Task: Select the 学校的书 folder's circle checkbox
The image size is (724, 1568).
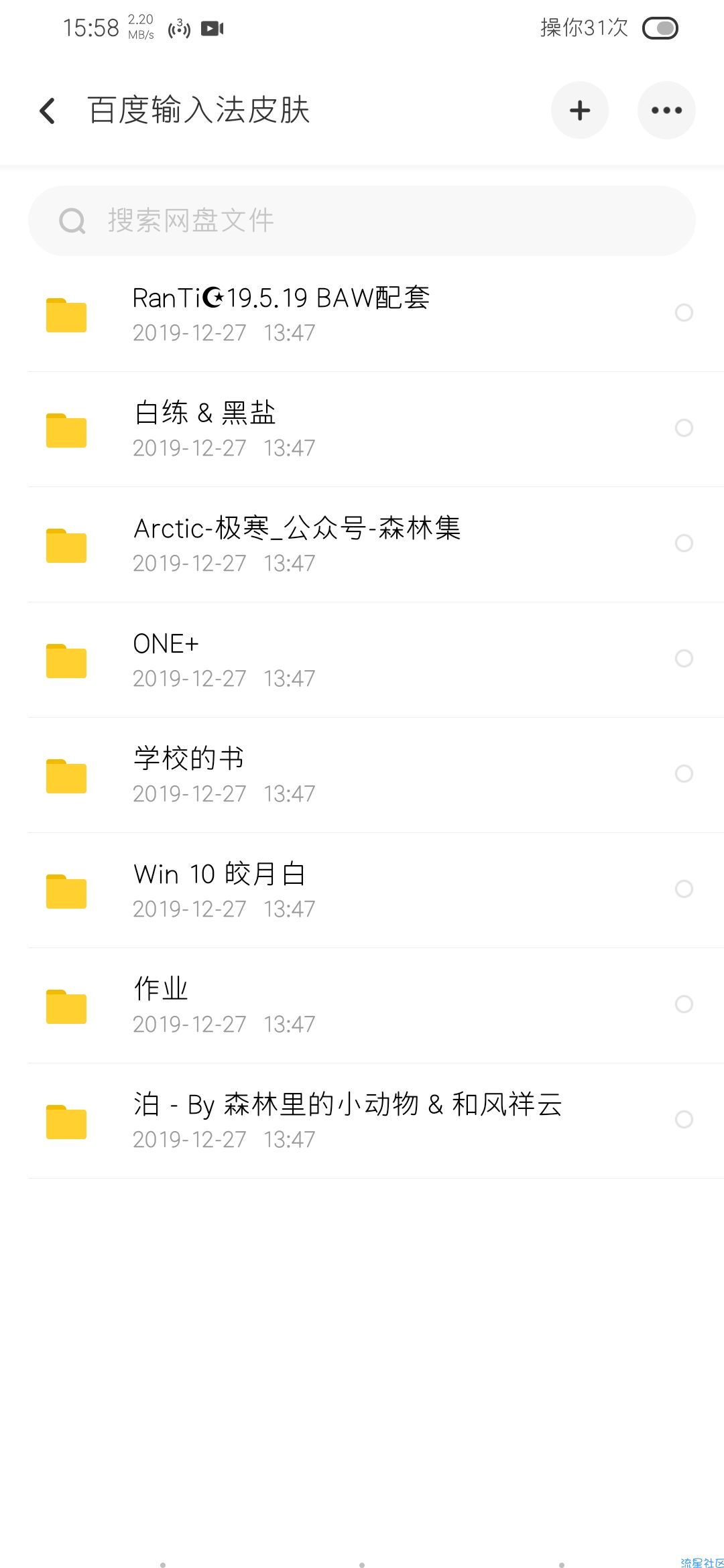Action: pos(684,773)
